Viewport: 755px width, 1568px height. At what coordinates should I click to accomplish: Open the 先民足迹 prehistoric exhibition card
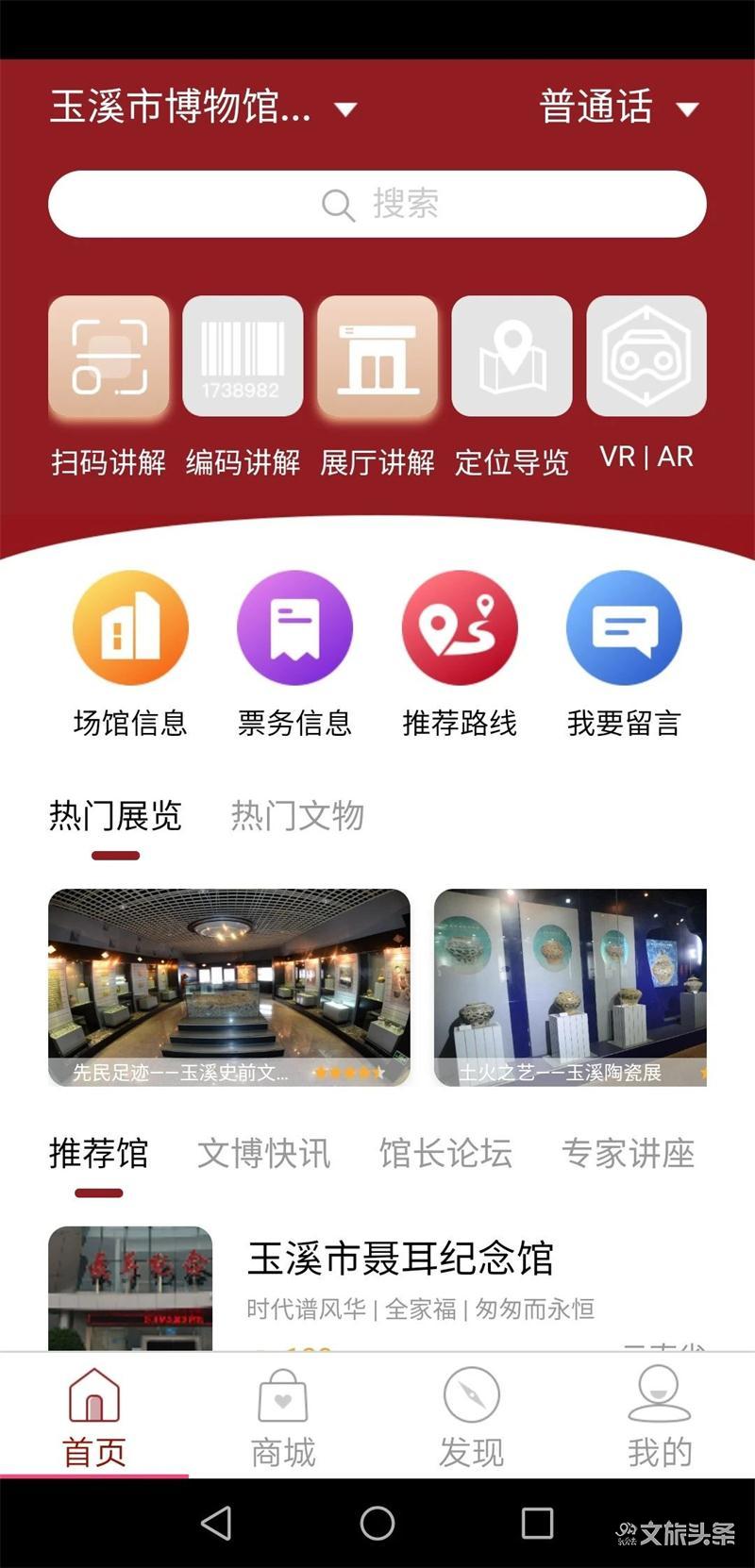point(229,987)
